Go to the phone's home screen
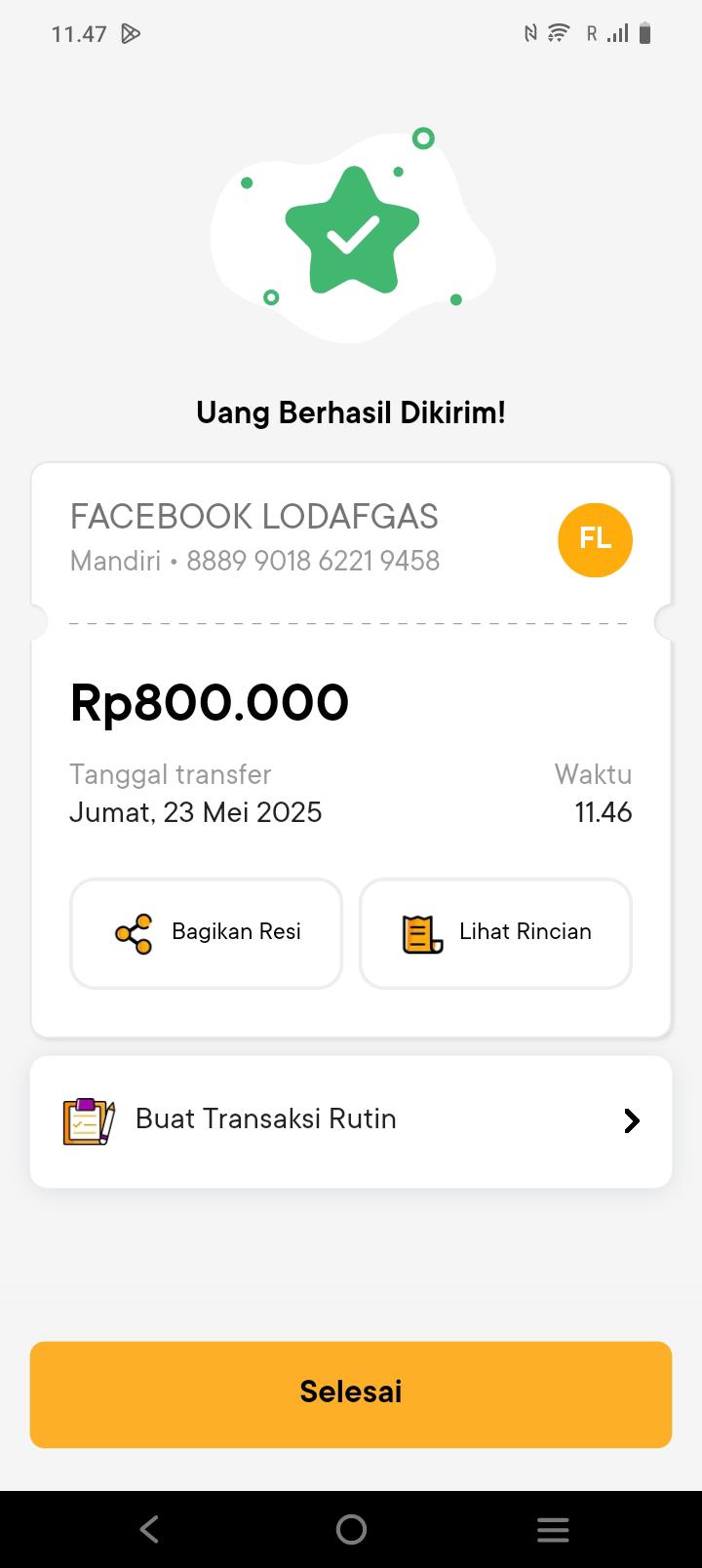 click(351, 1528)
